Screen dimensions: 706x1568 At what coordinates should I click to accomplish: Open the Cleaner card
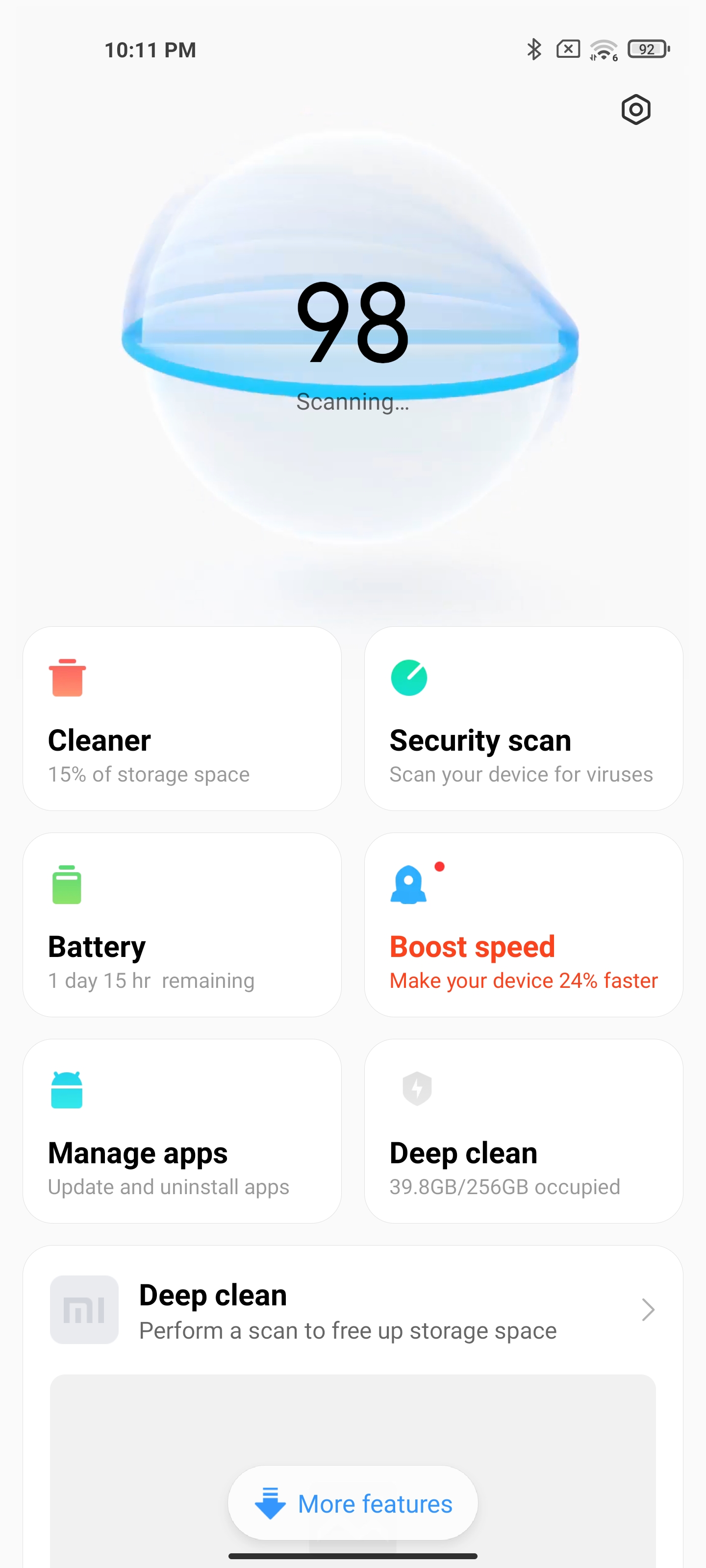(x=182, y=718)
